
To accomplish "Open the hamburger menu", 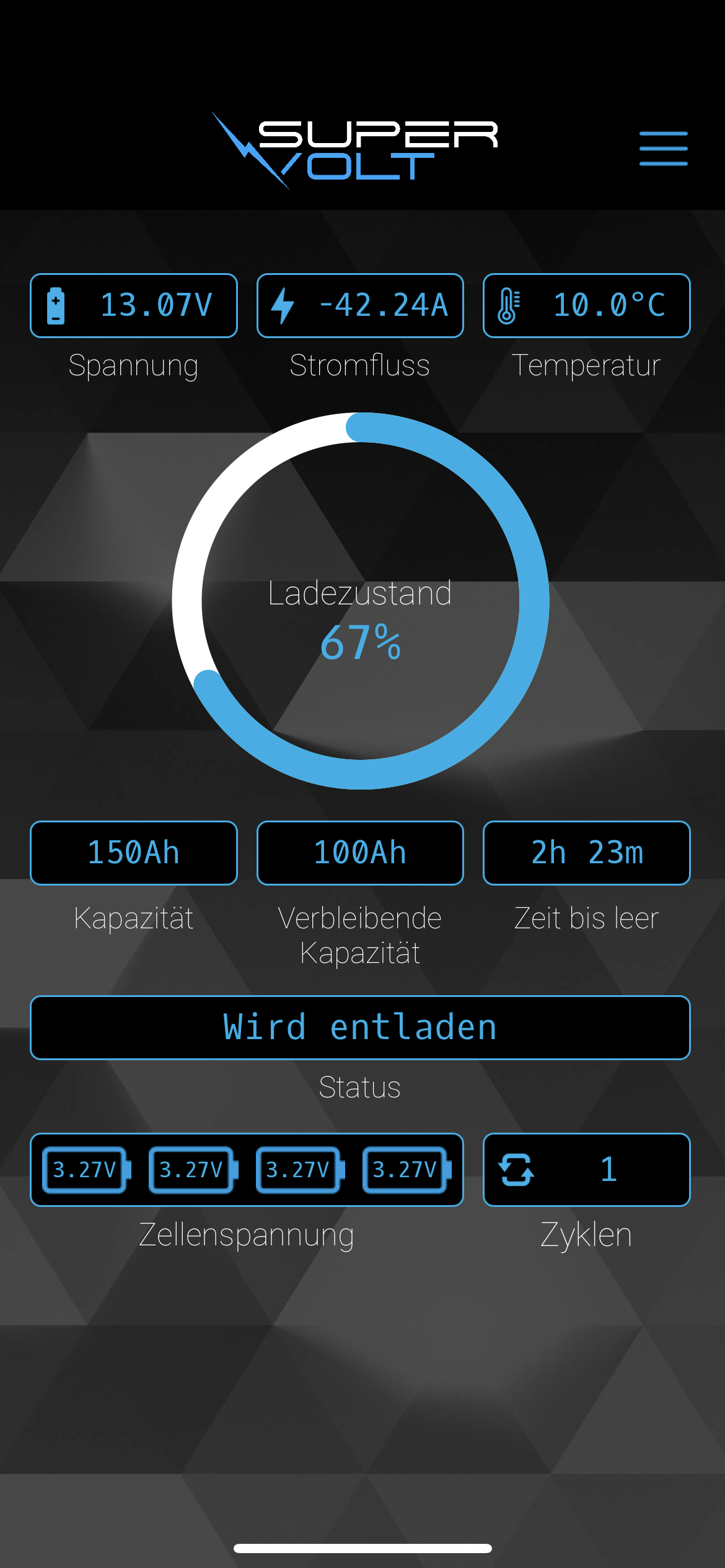I will pos(664,149).
